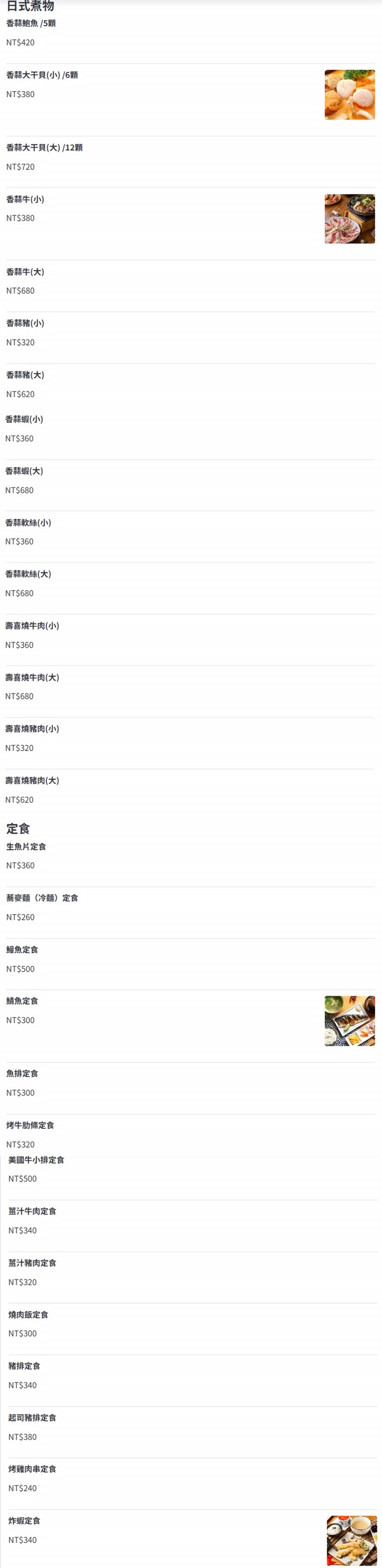
Task: Choose the 鰻魚定食 set meal
Action: point(22,950)
